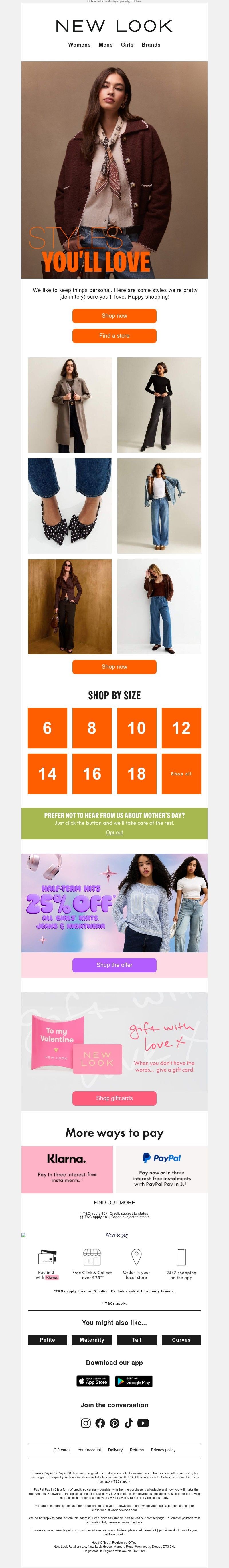Tap the Find a store button

pos(114,335)
